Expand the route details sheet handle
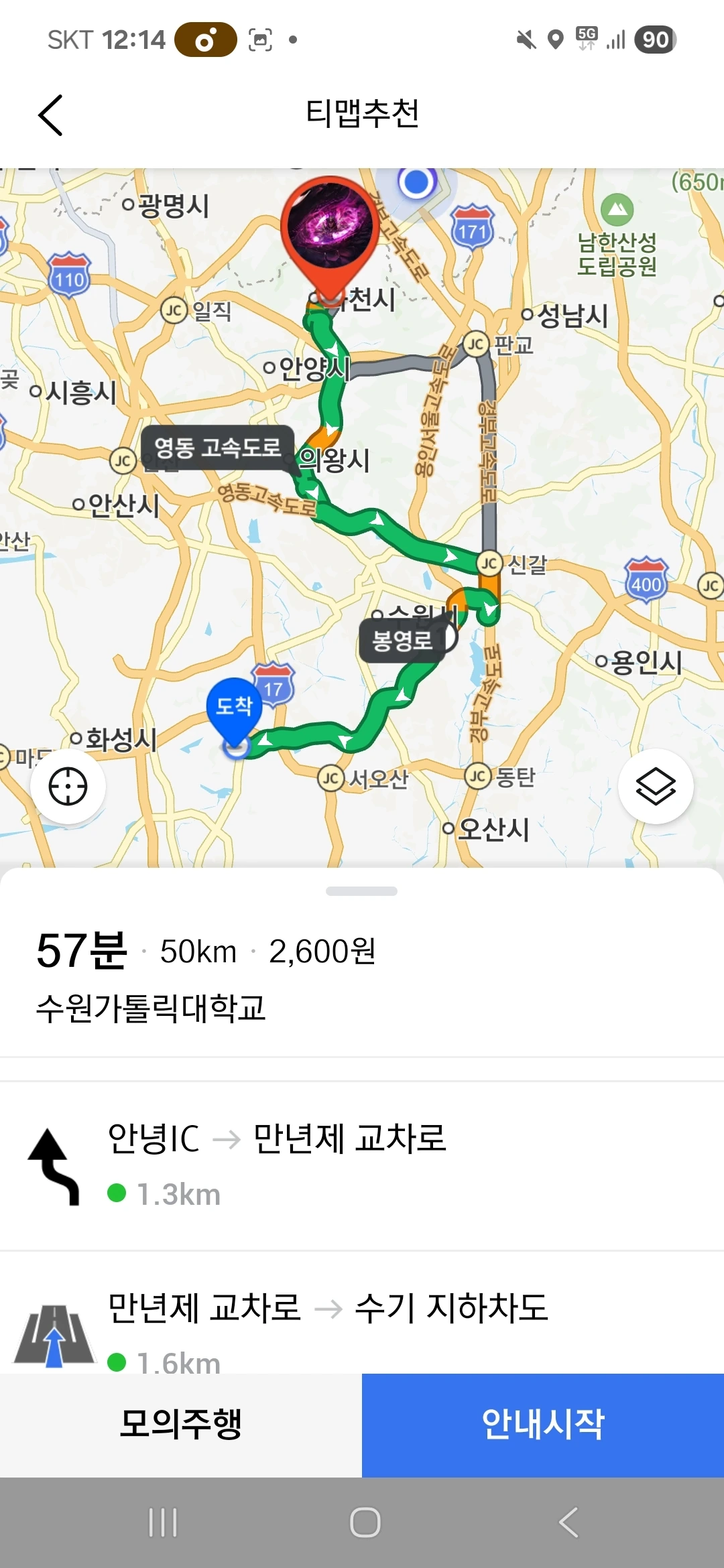Screen dimensions: 724x1568 coord(361,891)
